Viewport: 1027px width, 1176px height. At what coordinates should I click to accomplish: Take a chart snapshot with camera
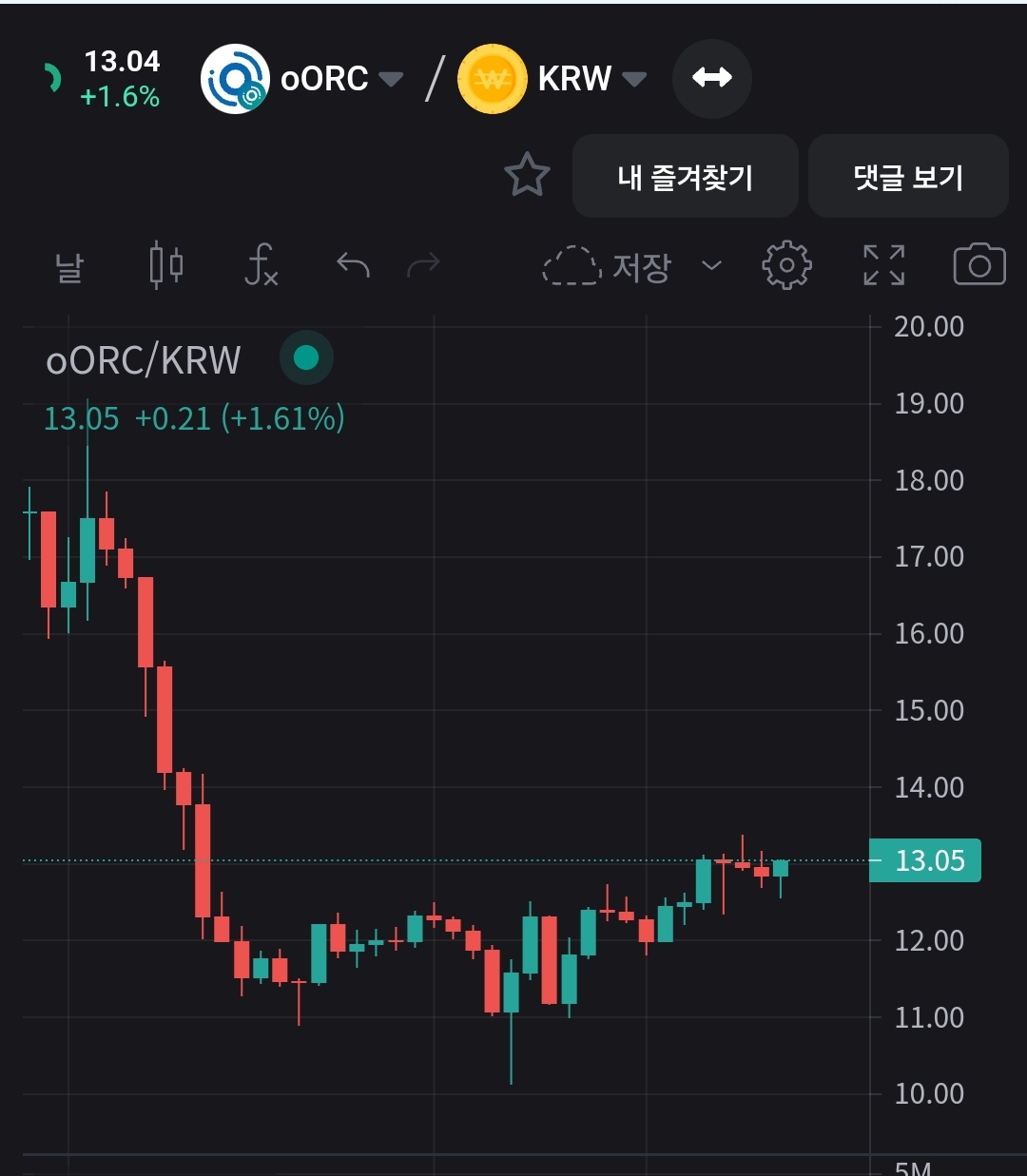pyautogui.click(x=979, y=265)
